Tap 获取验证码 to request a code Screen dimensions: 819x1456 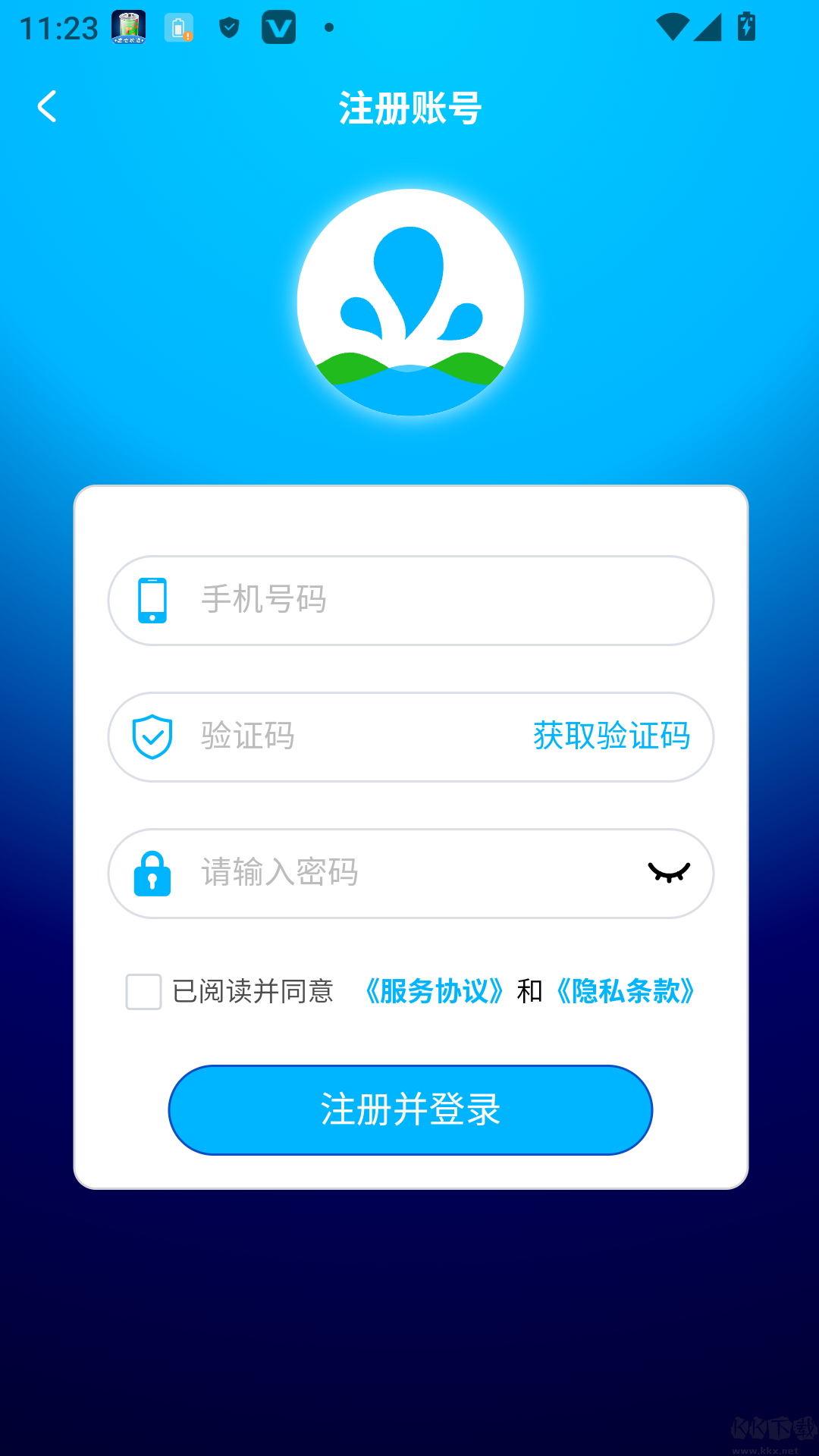(610, 736)
